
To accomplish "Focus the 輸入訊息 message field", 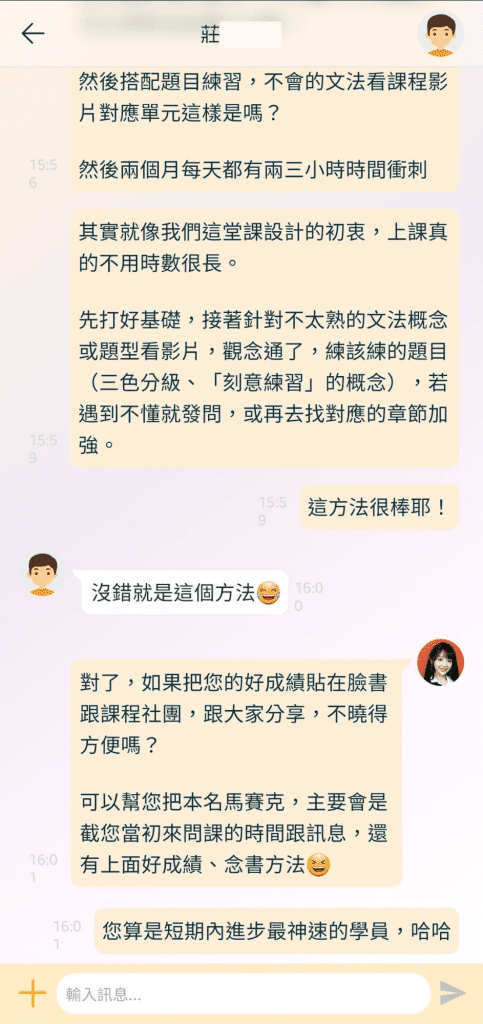I will (243, 994).
